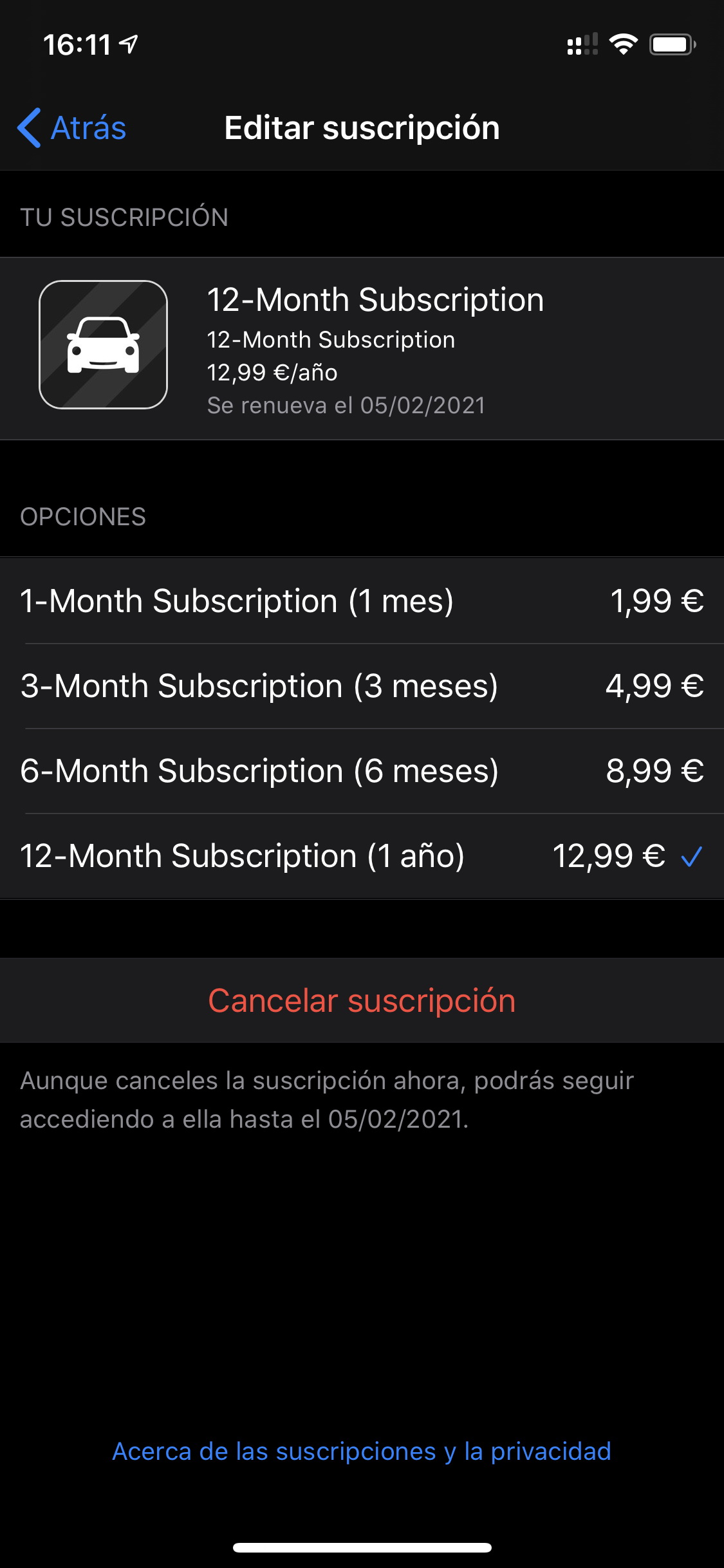The width and height of the screenshot is (724, 1568).
Task: Select the 1-Month Subscription option
Action: [x=362, y=601]
